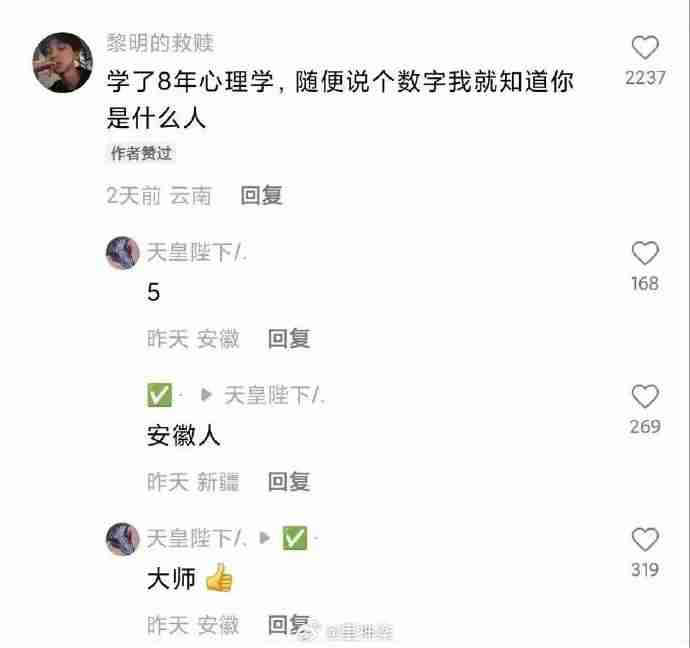Open 黎明的救赎's profile picture
The width and height of the screenshot is (690, 648).
(64, 62)
